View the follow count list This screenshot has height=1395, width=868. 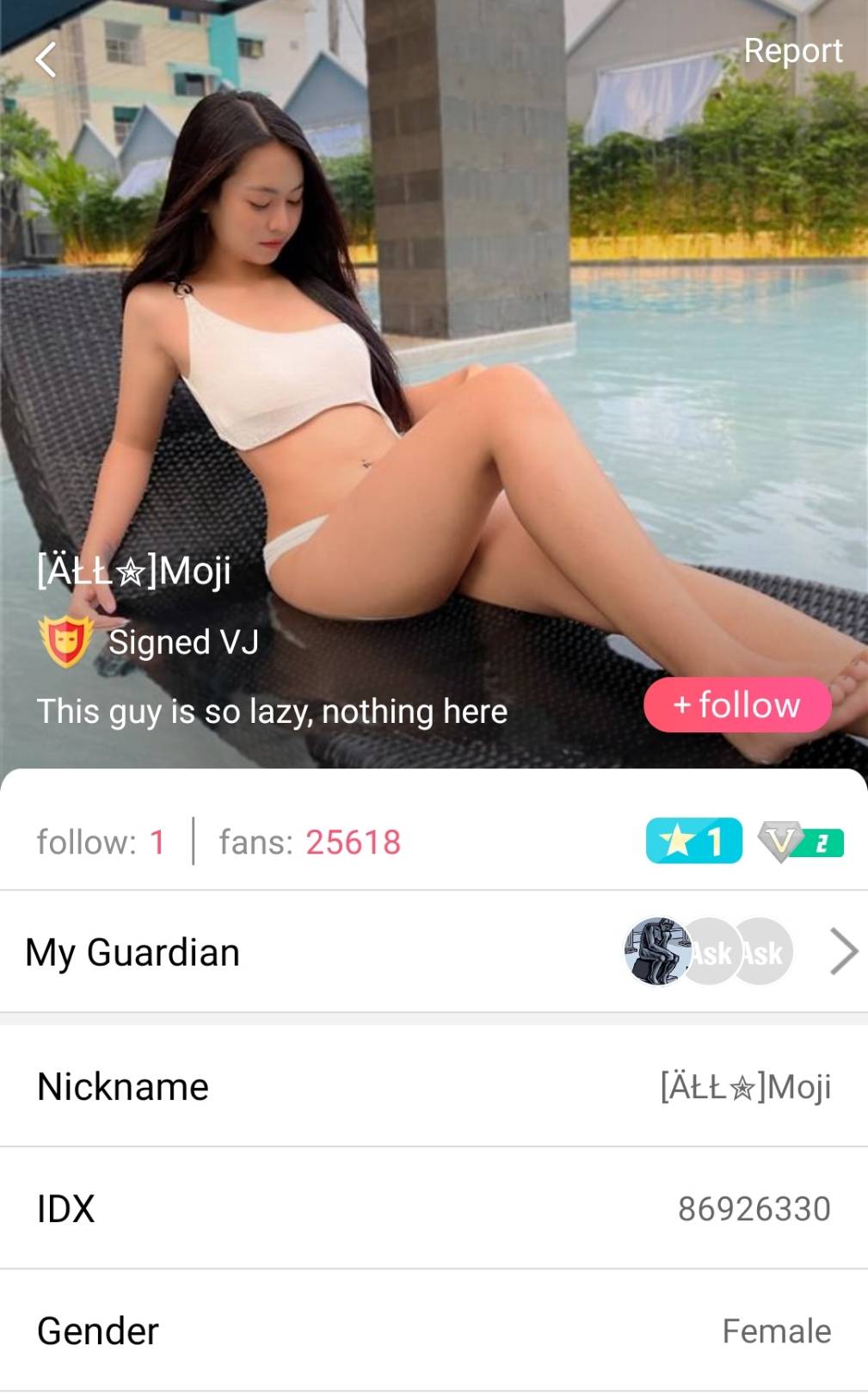click(101, 842)
